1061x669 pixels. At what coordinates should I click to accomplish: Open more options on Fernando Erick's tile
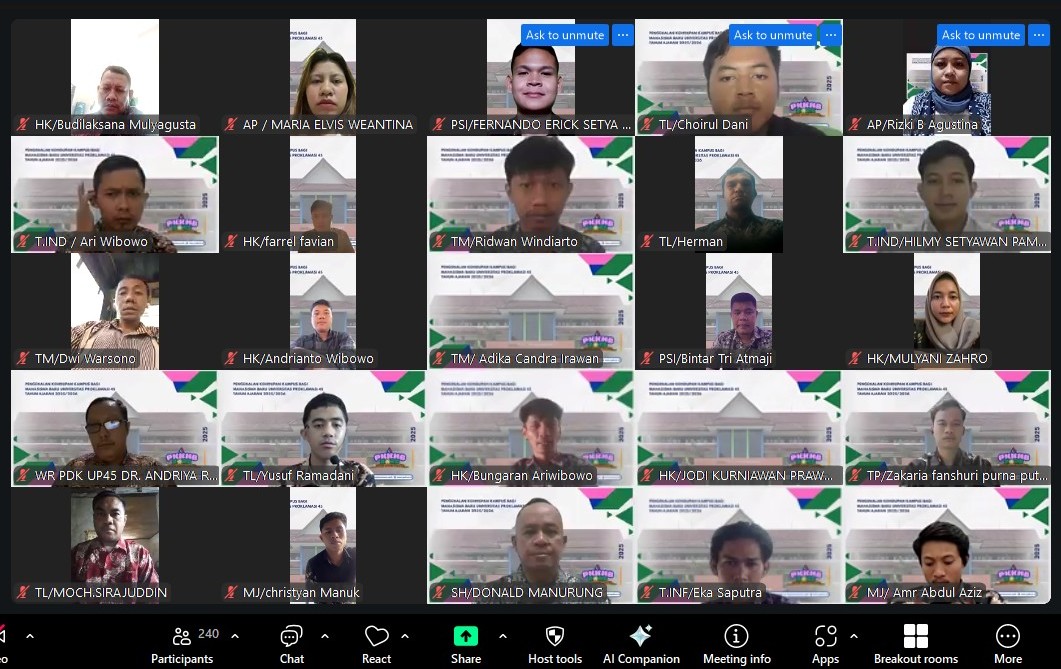point(623,35)
